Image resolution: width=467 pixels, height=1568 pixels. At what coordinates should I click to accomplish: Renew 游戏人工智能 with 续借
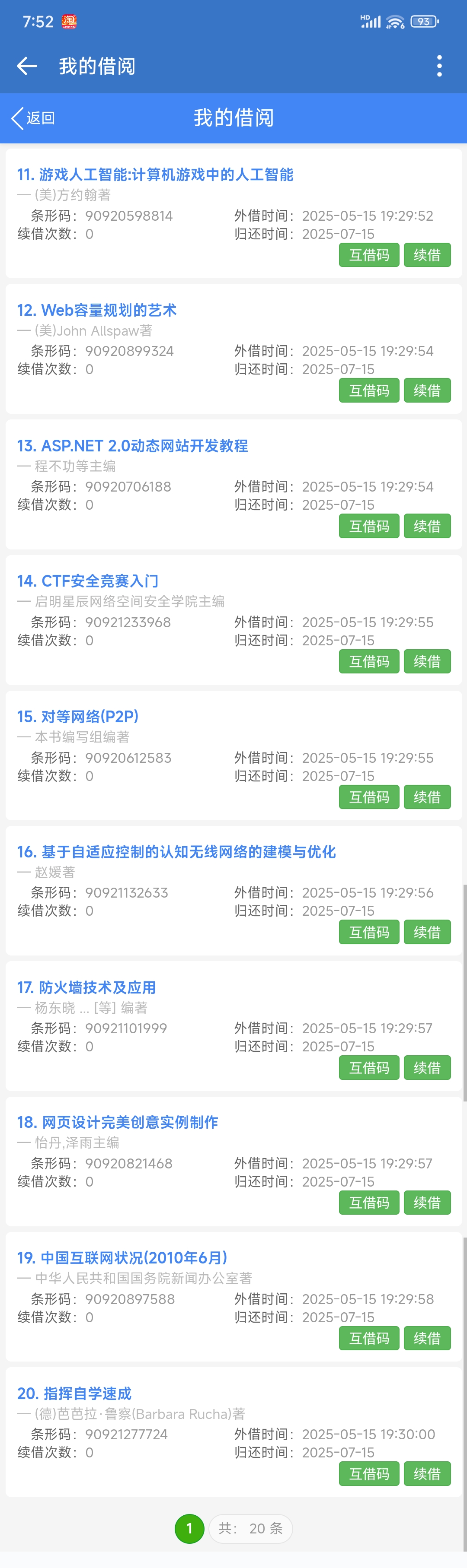pyautogui.click(x=427, y=255)
